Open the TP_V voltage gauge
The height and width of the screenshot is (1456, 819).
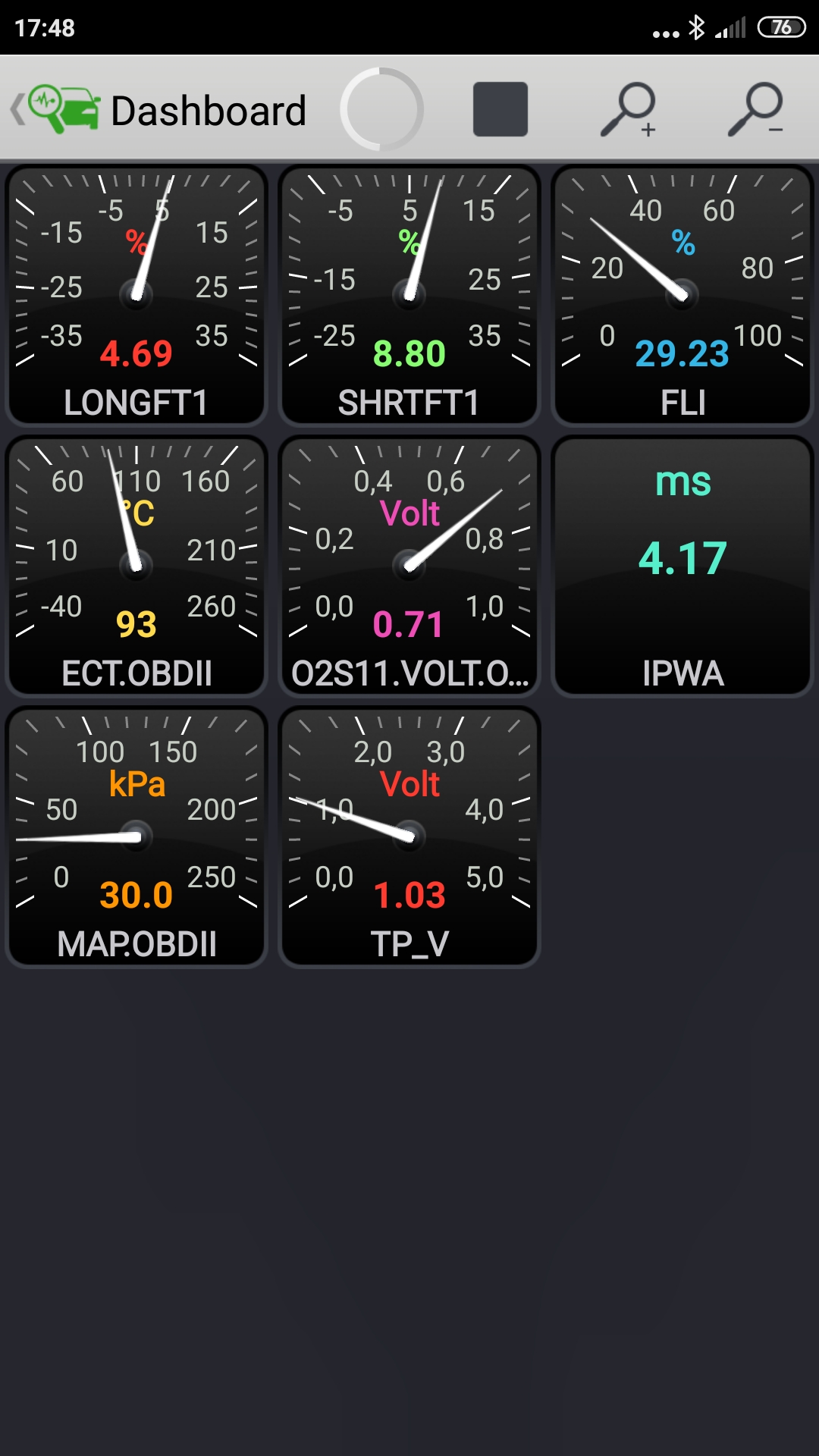pyautogui.click(x=409, y=836)
